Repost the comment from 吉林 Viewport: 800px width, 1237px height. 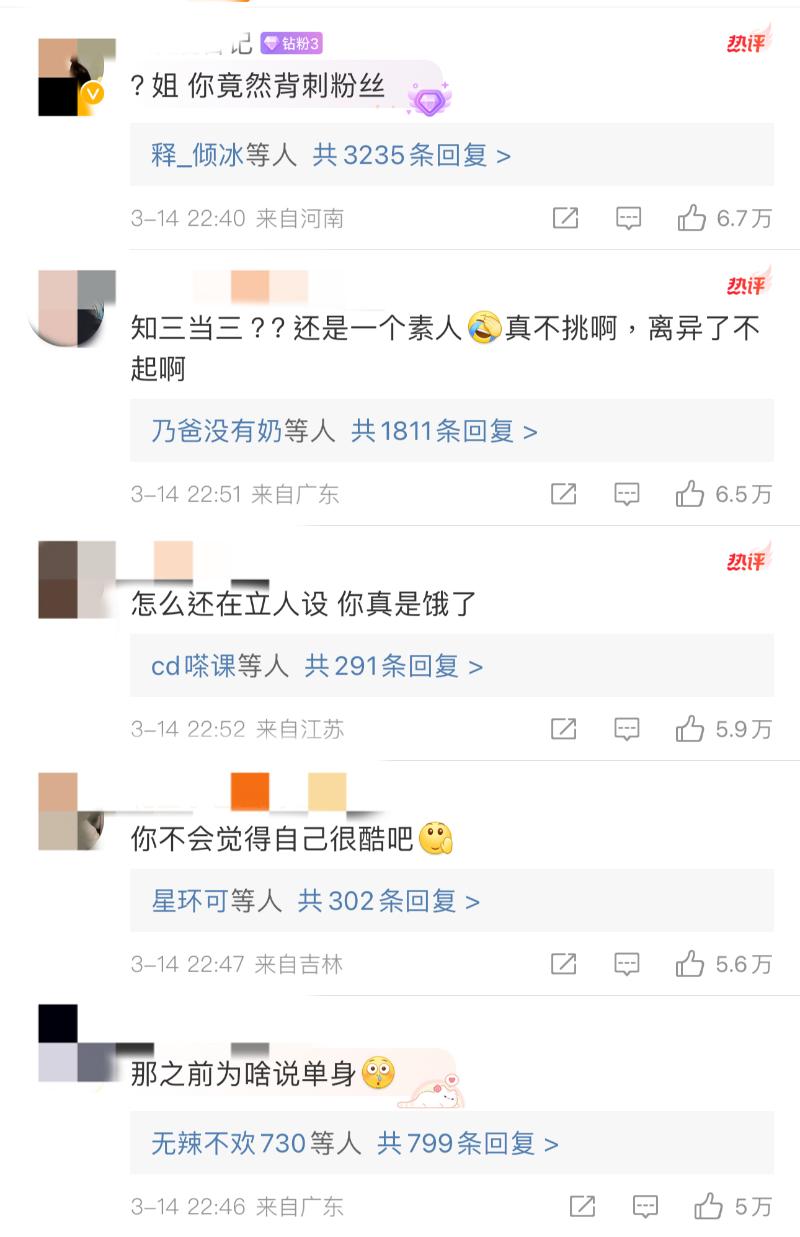click(564, 964)
